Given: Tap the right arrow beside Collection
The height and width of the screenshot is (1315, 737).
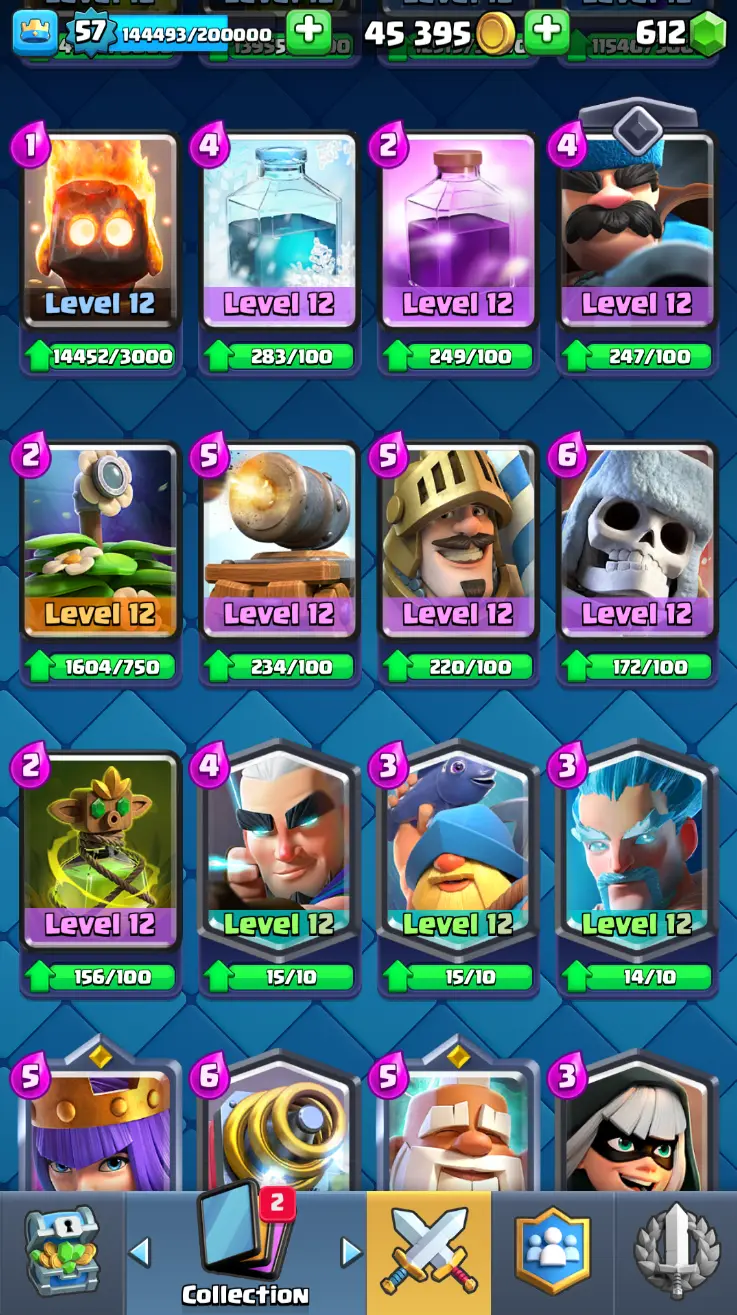Looking at the screenshot, I should pos(351,1251).
